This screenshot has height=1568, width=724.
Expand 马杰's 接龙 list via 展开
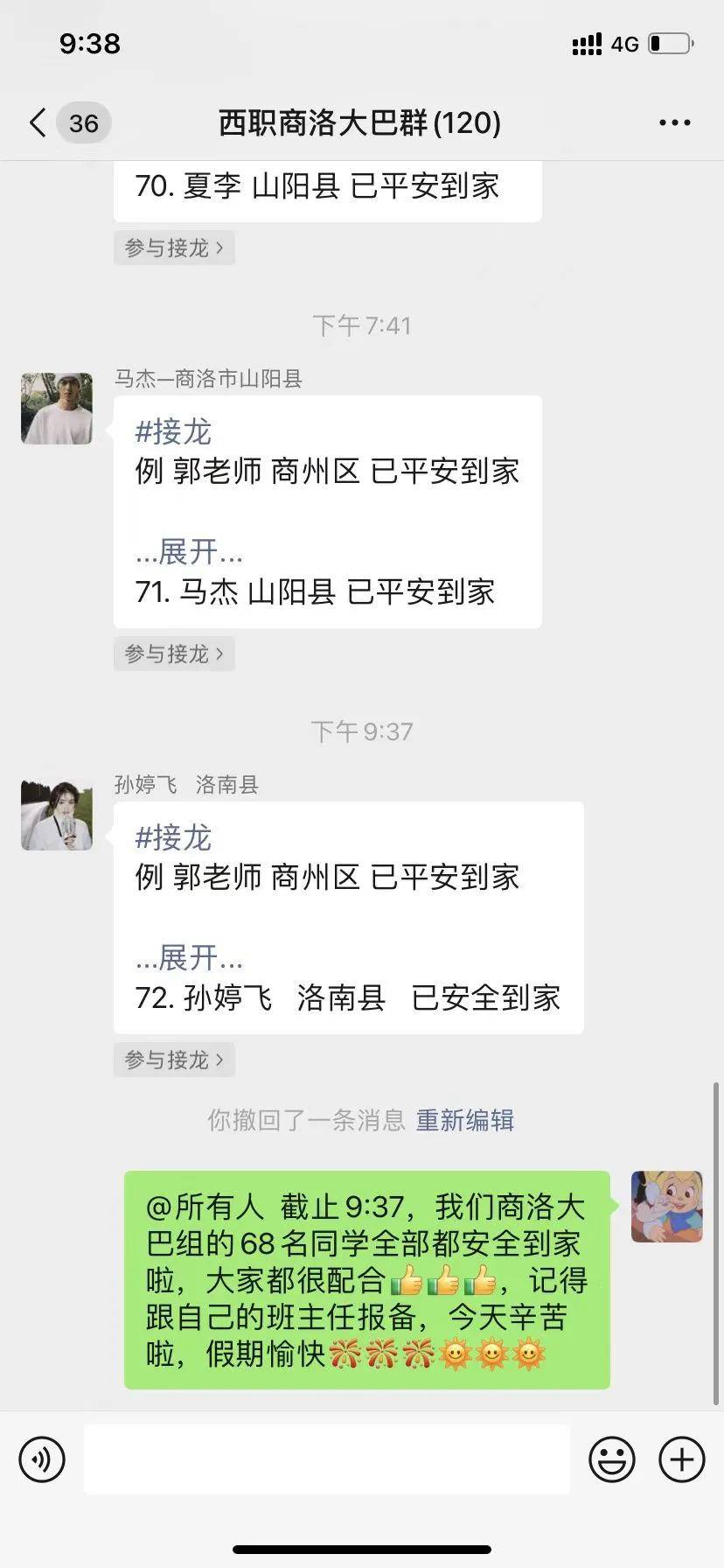189,552
